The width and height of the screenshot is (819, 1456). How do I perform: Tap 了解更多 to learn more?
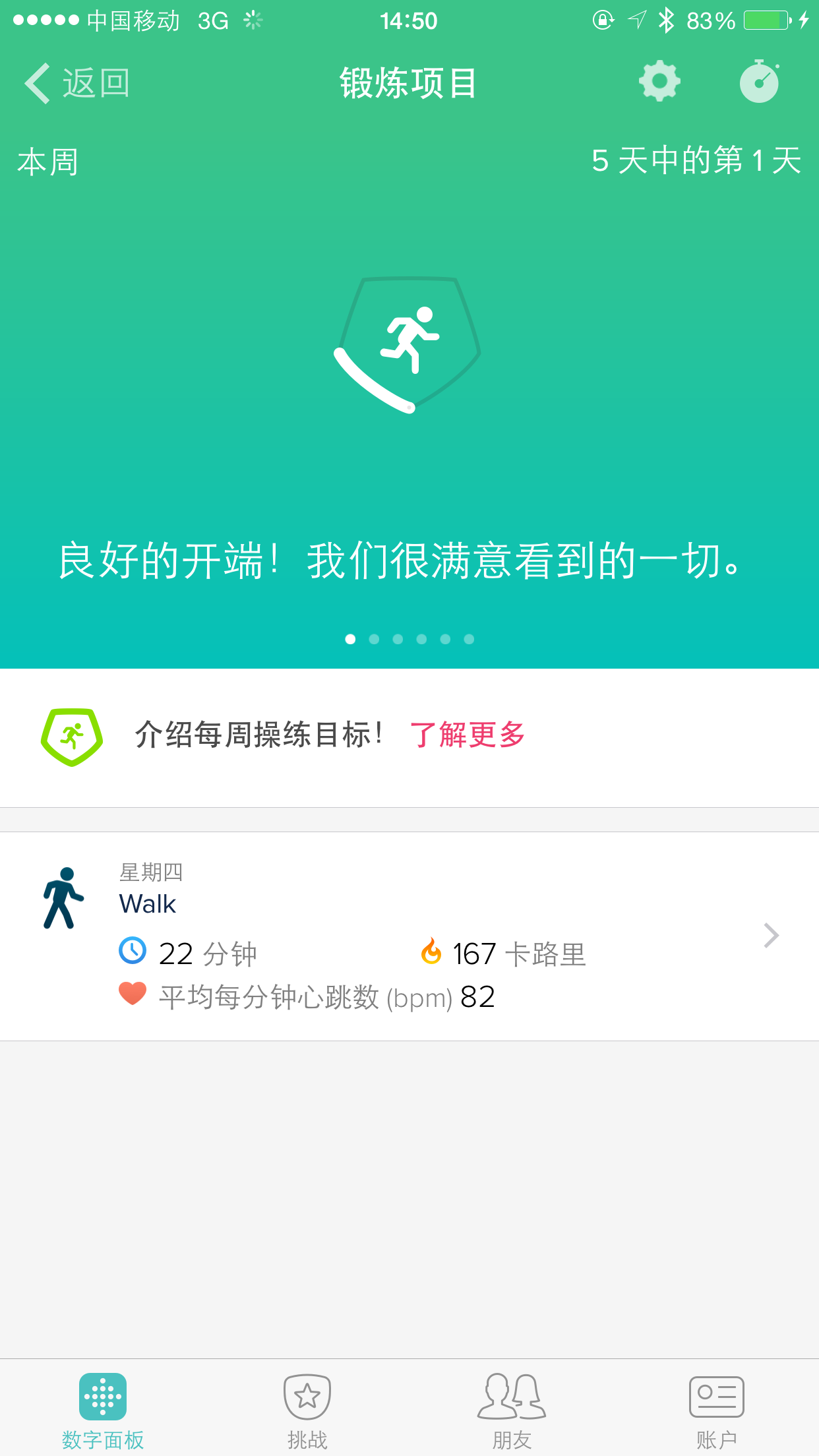pos(467,735)
